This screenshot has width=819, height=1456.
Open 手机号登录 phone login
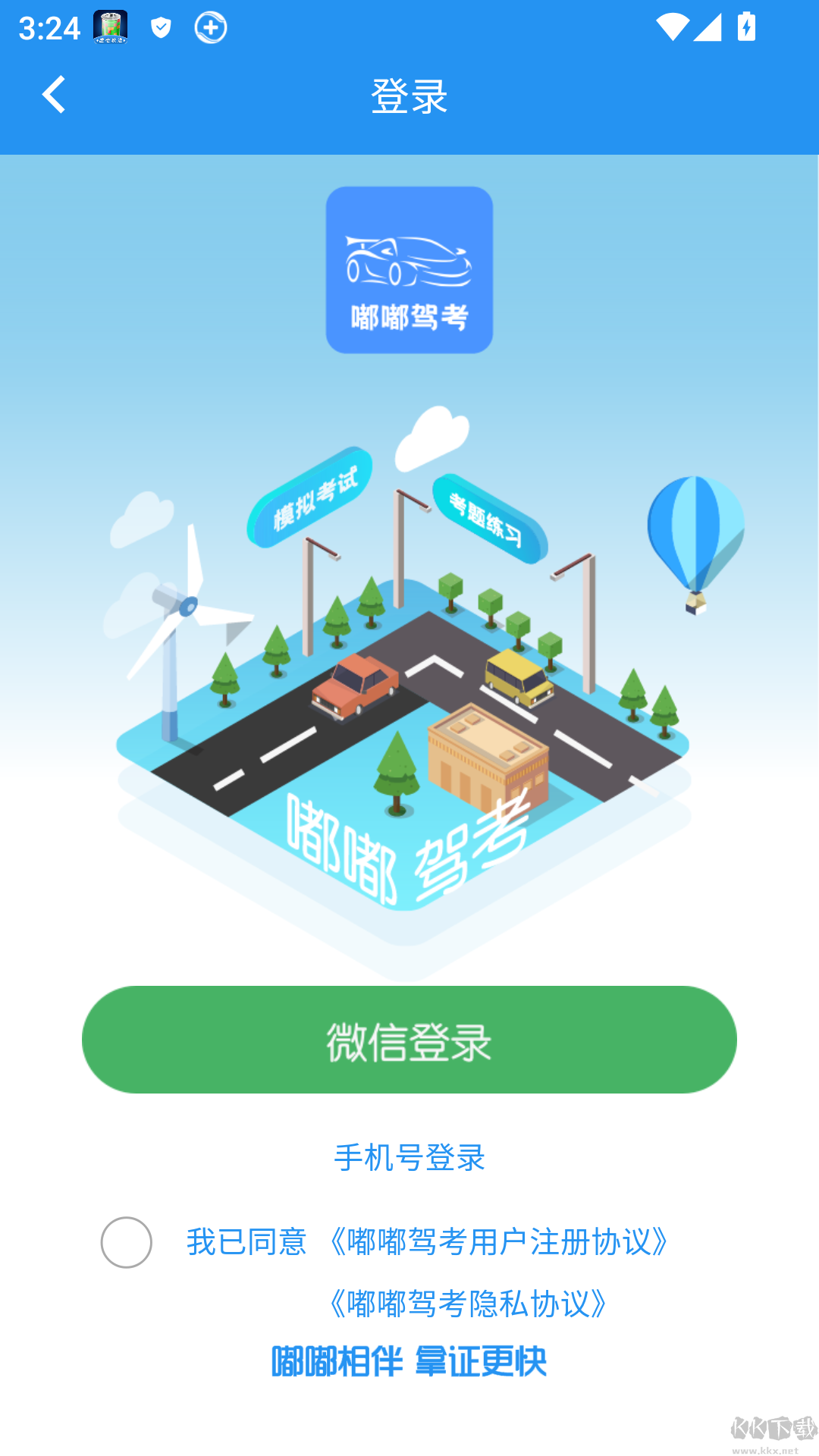click(x=409, y=1158)
